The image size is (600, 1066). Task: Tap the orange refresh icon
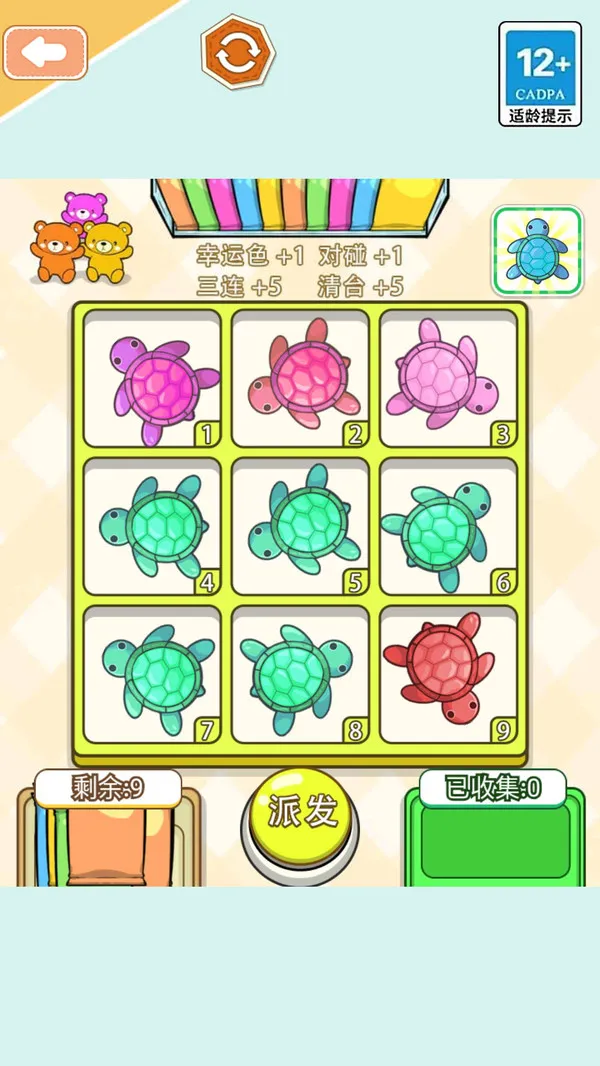tap(238, 52)
